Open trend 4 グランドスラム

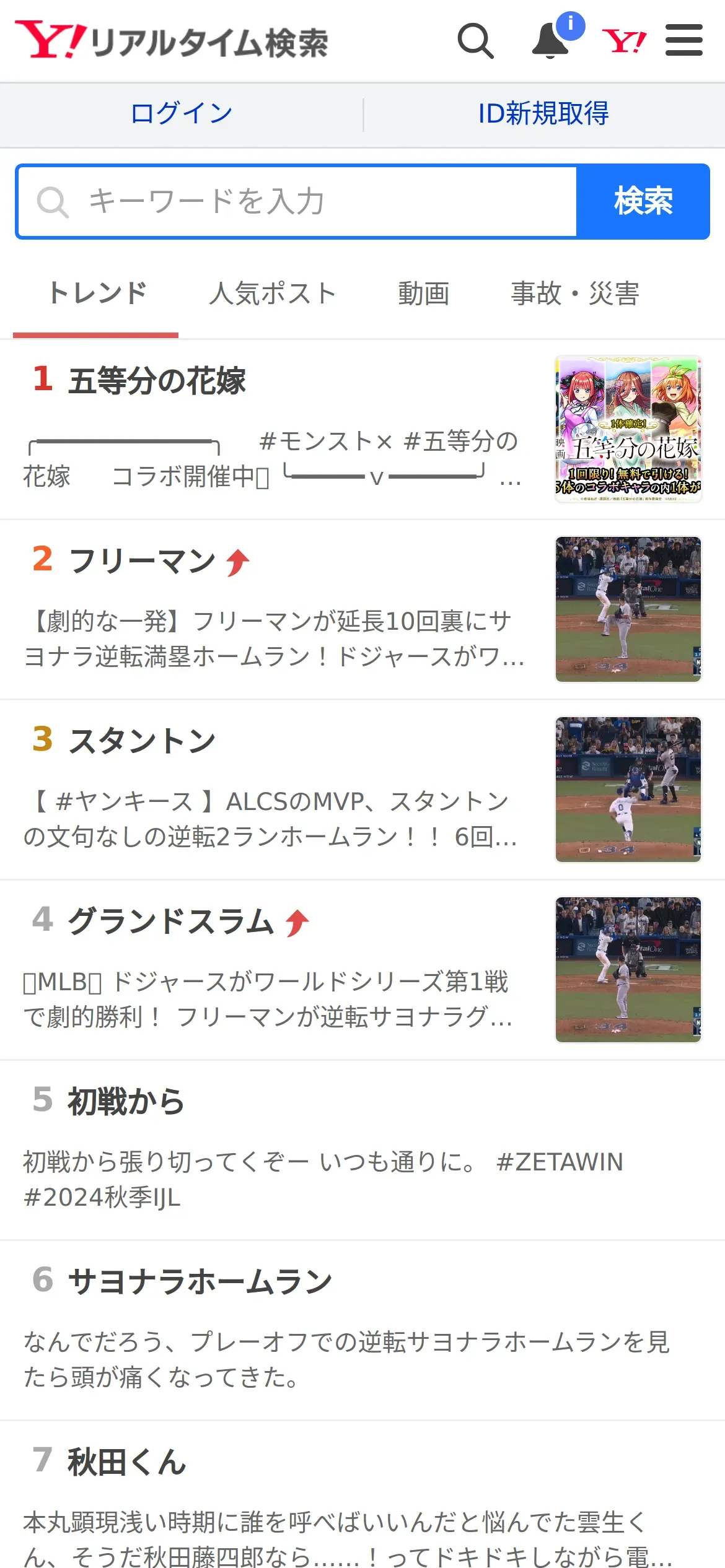362,970
